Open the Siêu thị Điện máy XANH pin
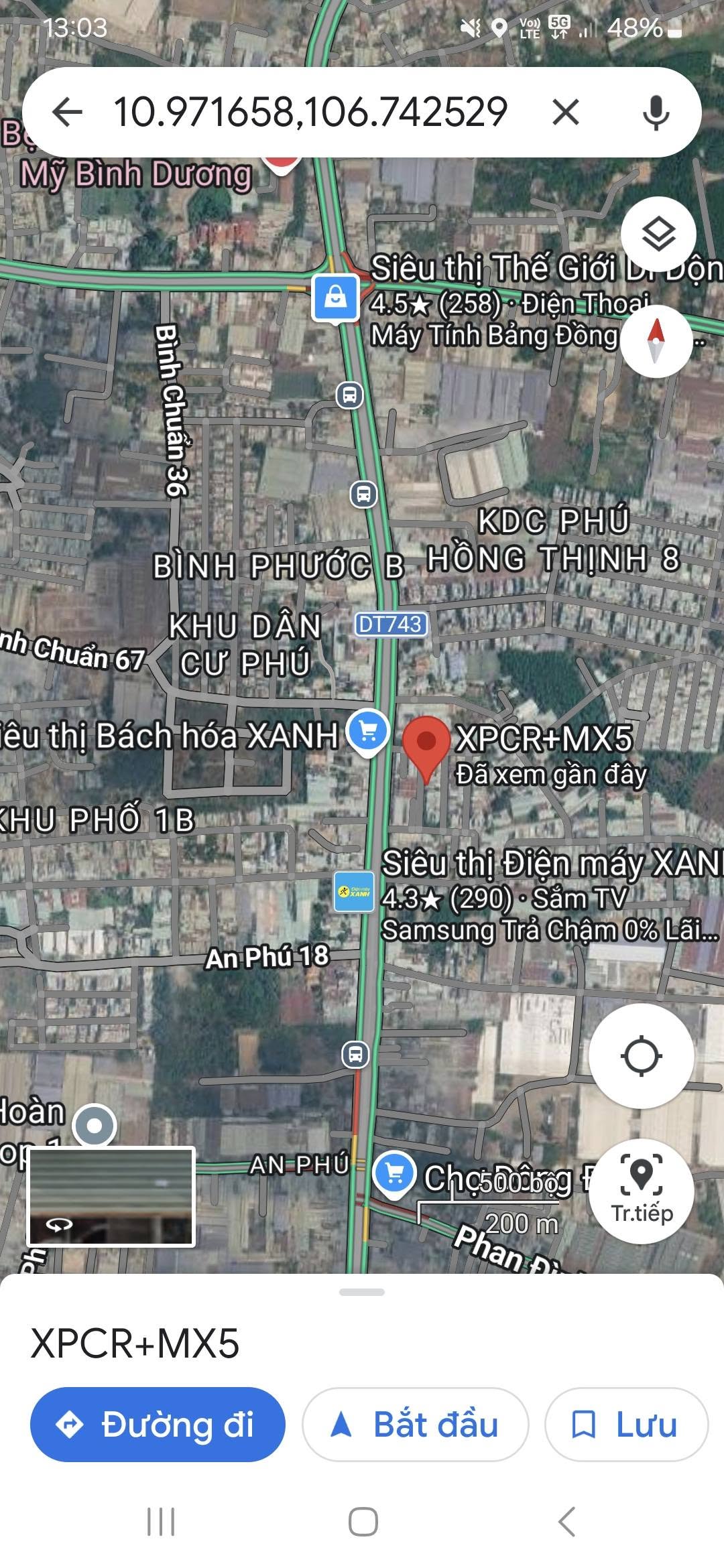The height and width of the screenshot is (1568, 724). tap(354, 891)
